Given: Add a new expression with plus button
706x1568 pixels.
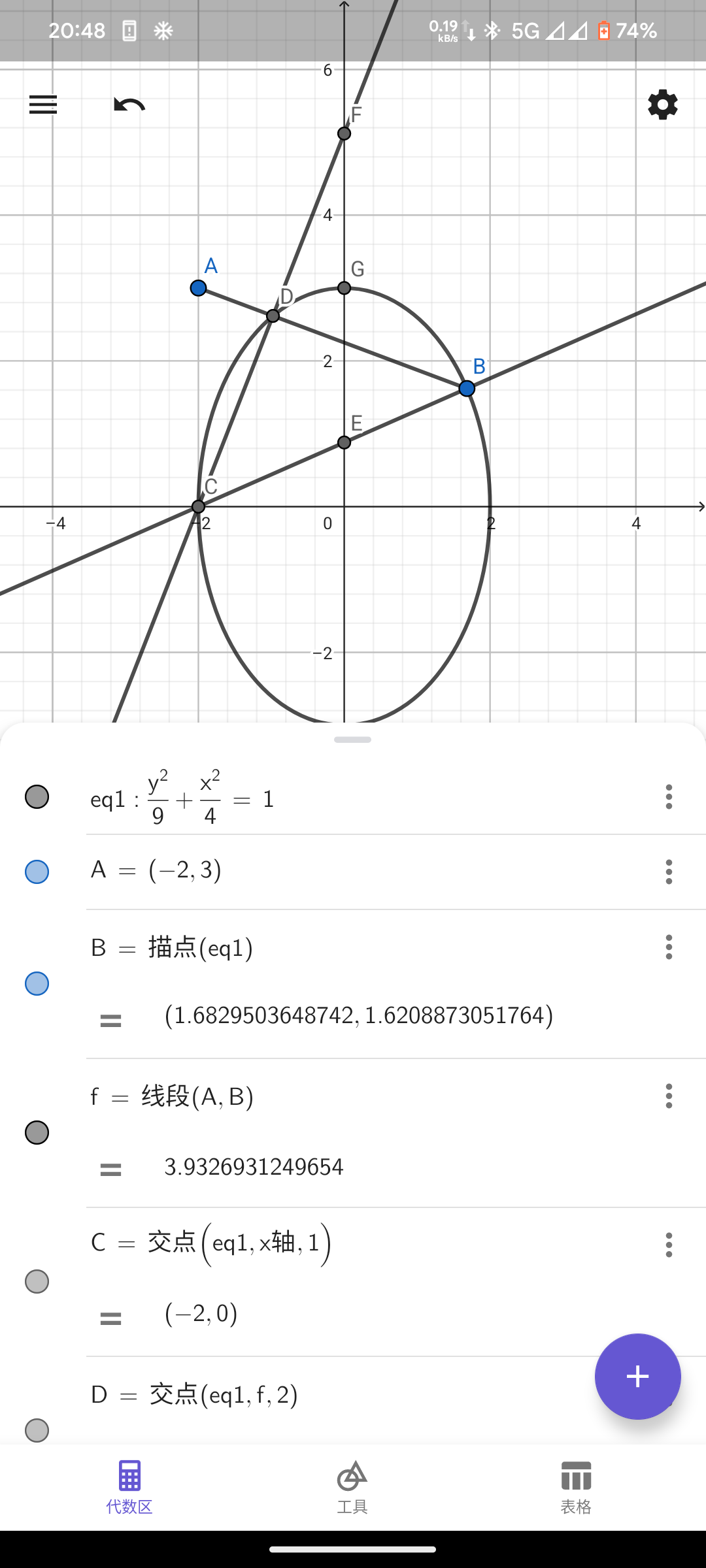Looking at the screenshot, I should pyautogui.click(x=637, y=1376).
